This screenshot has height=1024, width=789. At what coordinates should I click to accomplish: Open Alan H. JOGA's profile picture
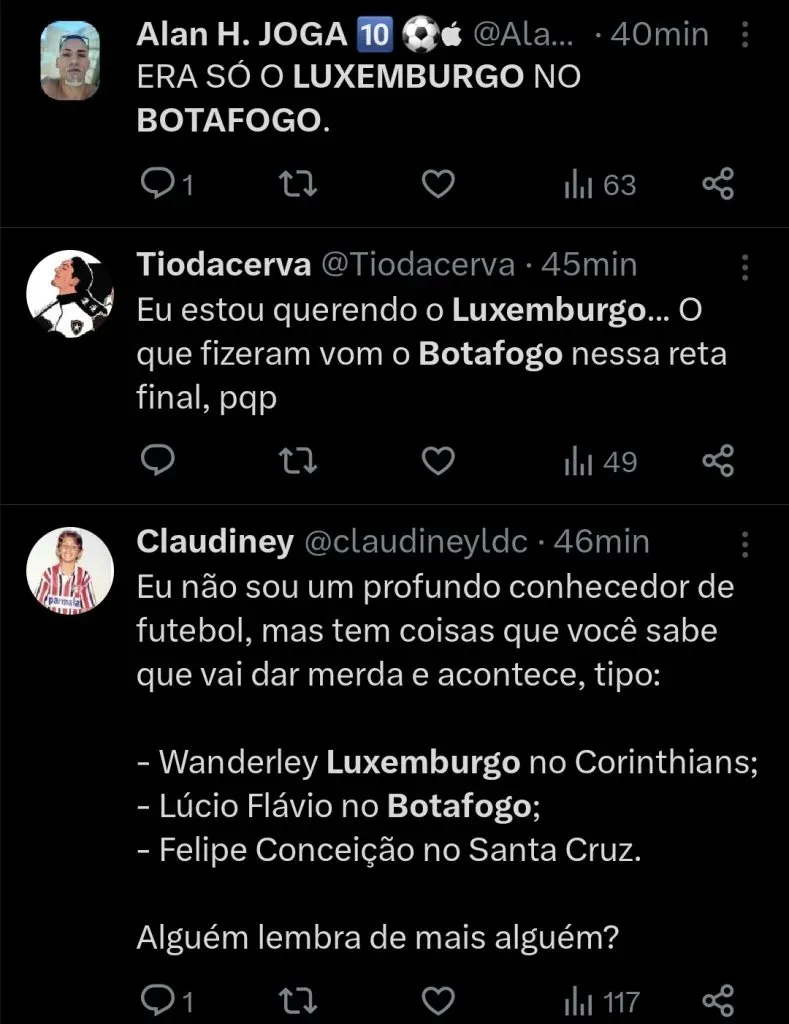tap(69, 60)
